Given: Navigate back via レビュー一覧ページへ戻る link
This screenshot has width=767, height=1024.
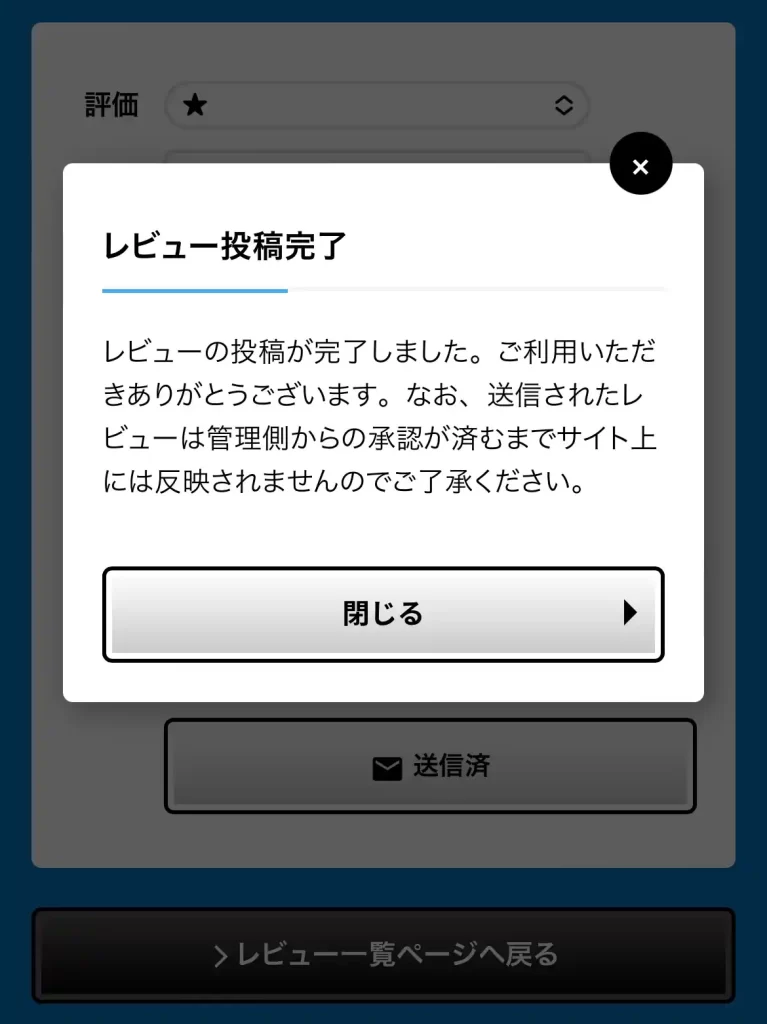Looking at the screenshot, I should click(x=383, y=955).
